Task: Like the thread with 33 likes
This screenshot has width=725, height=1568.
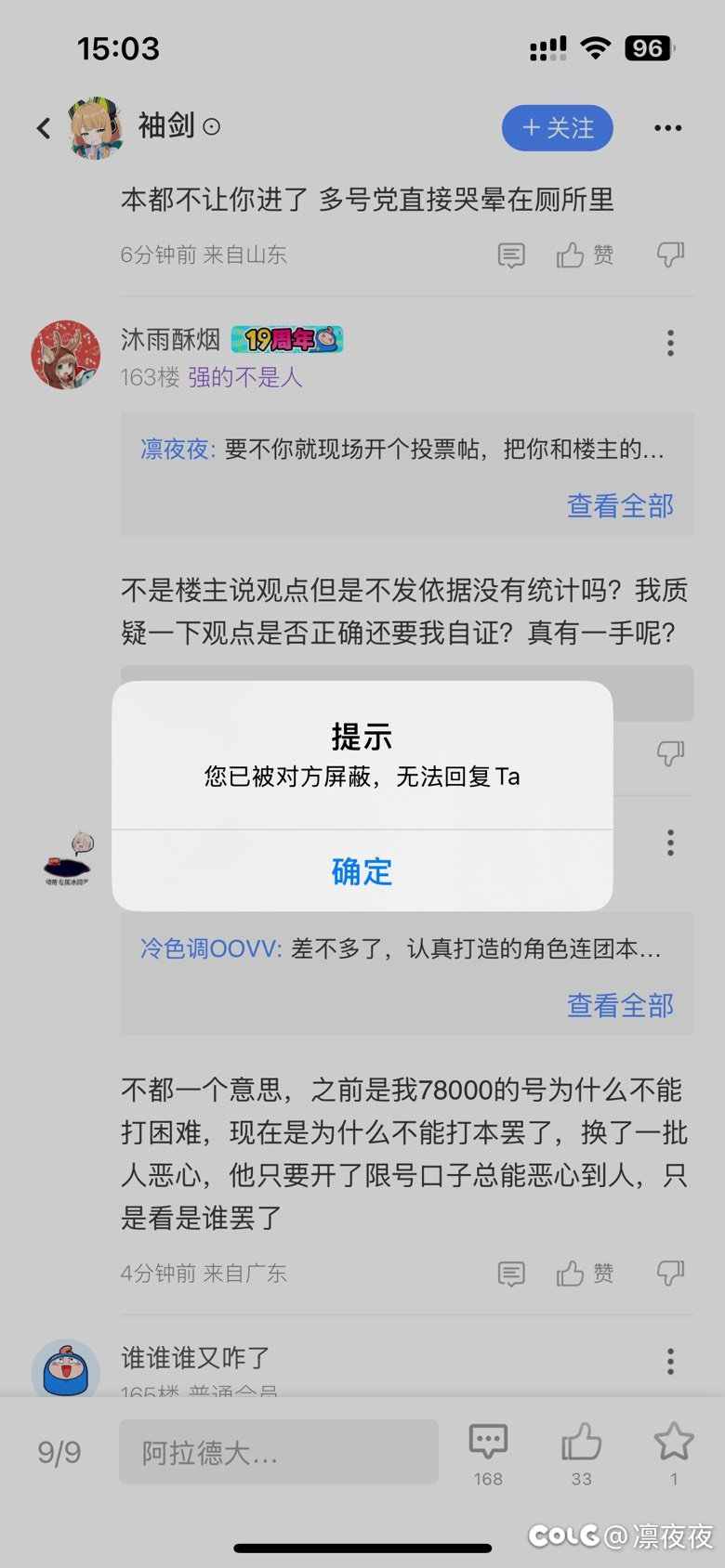Action: pos(582,1454)
